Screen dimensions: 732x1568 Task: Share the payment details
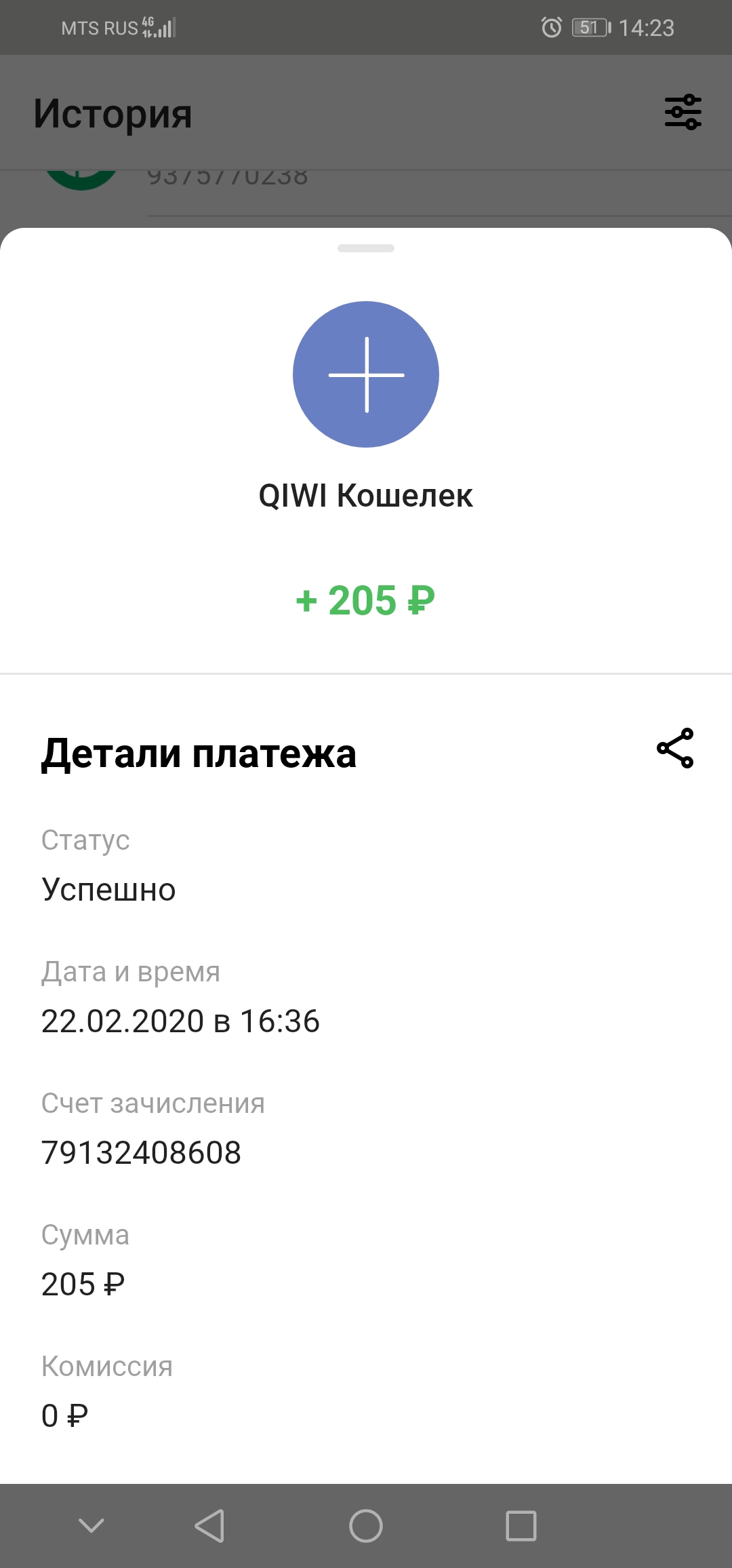[675, 748]
